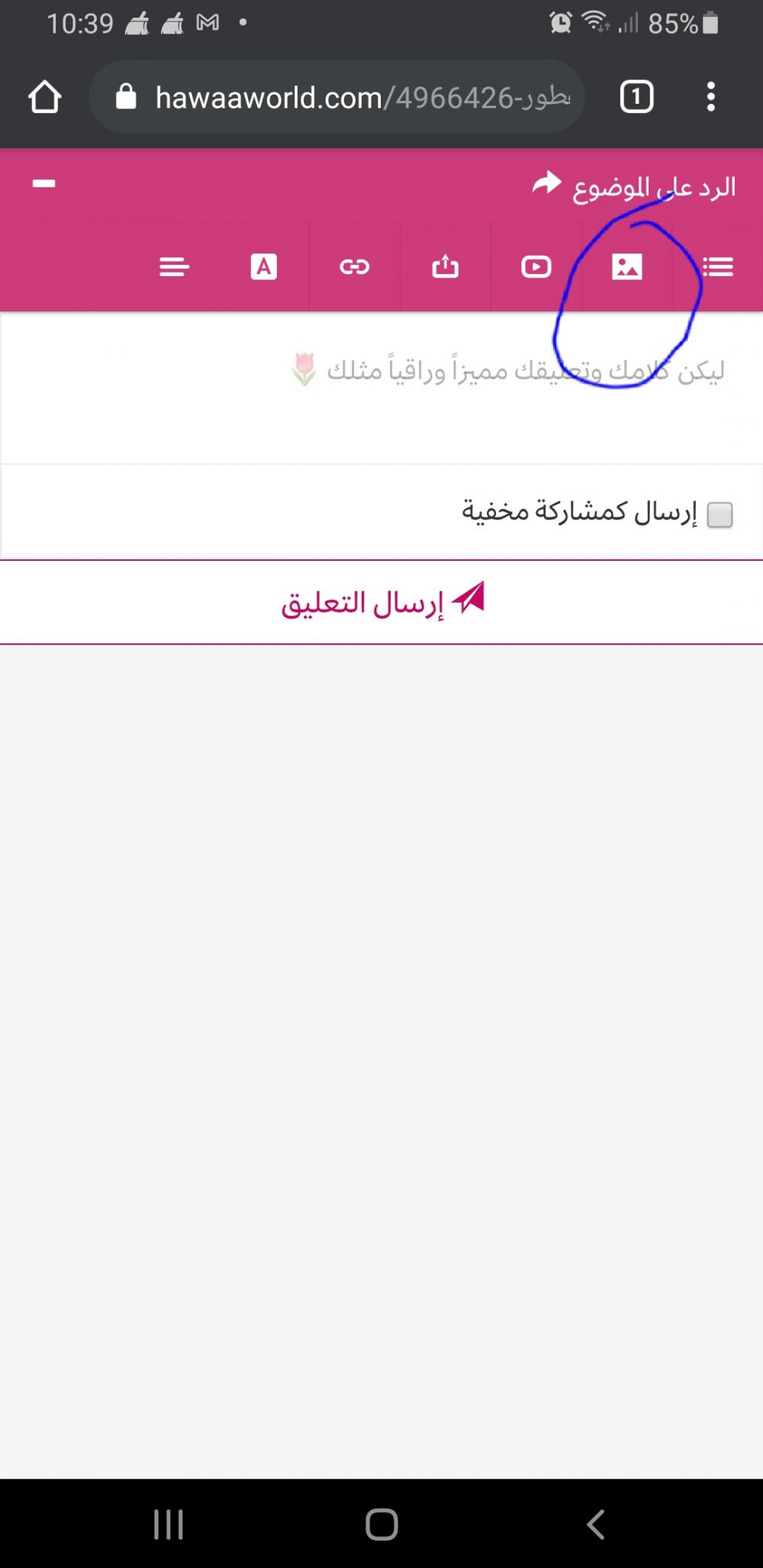
Task: Check the إرسال كمشاركة مخفية box
Action: point(720,514)
